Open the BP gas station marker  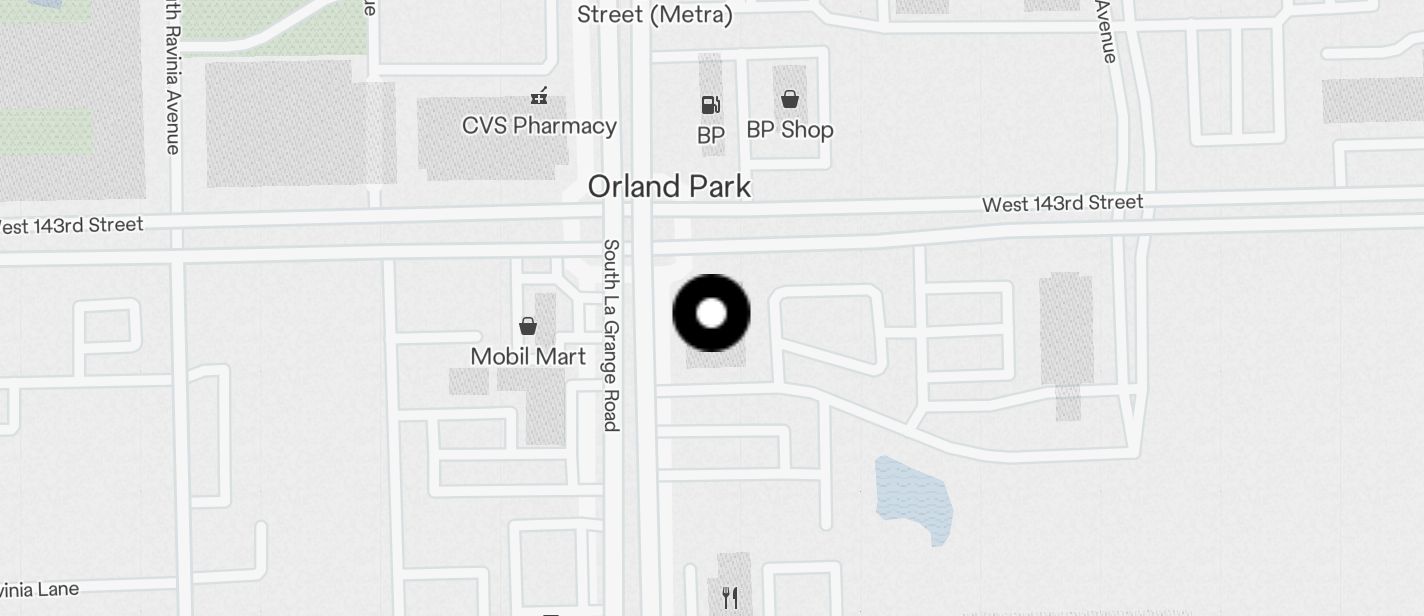(710, 105)
